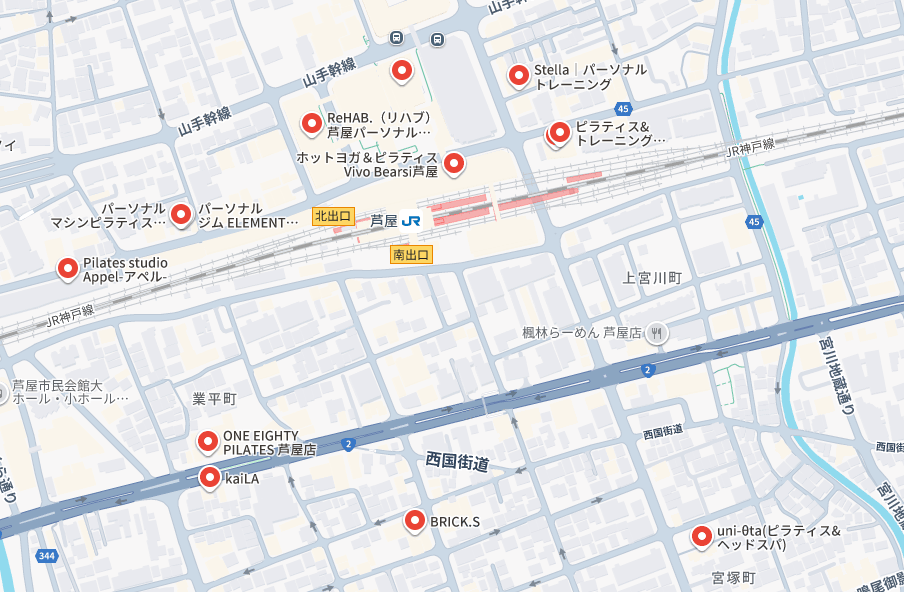Select the Pilates studio Appel-アペル pin
The height and width of the screenshot is (592, 904).
67,268
